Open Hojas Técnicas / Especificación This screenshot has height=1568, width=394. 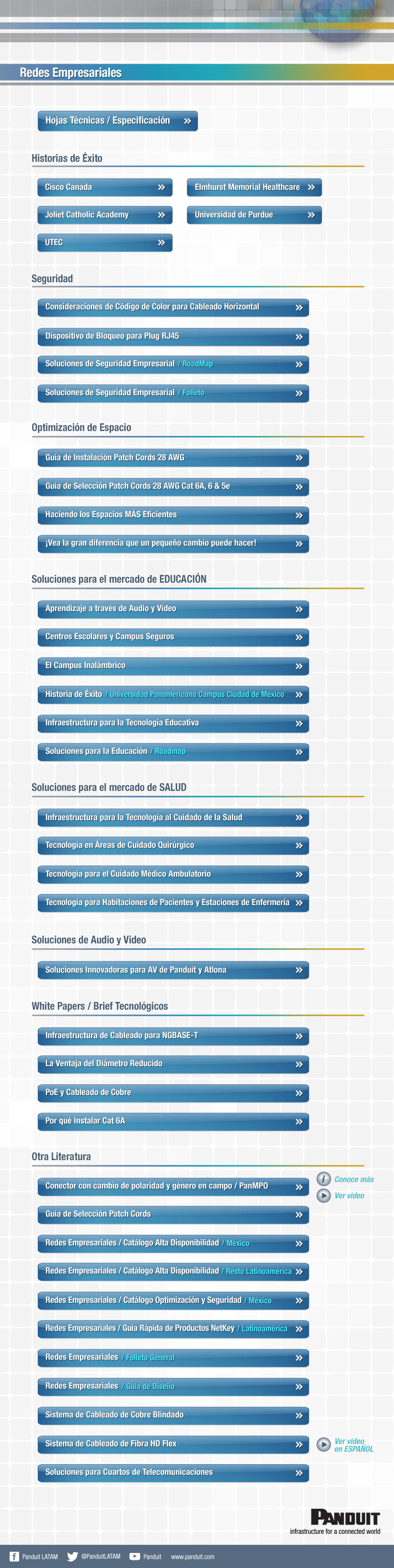point(117,120)
